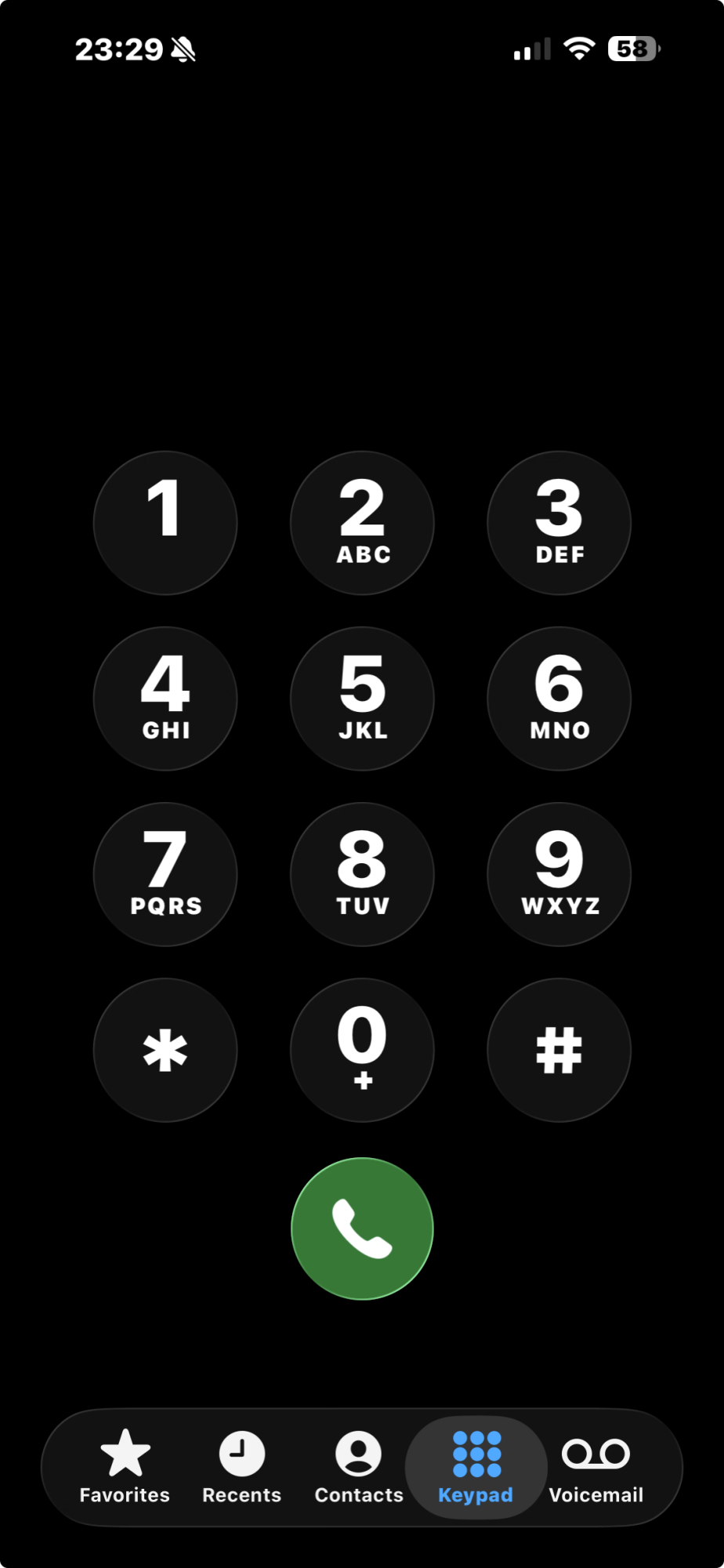
Task: Open the Voicemail tab
Action: [x=595, y=1467]
